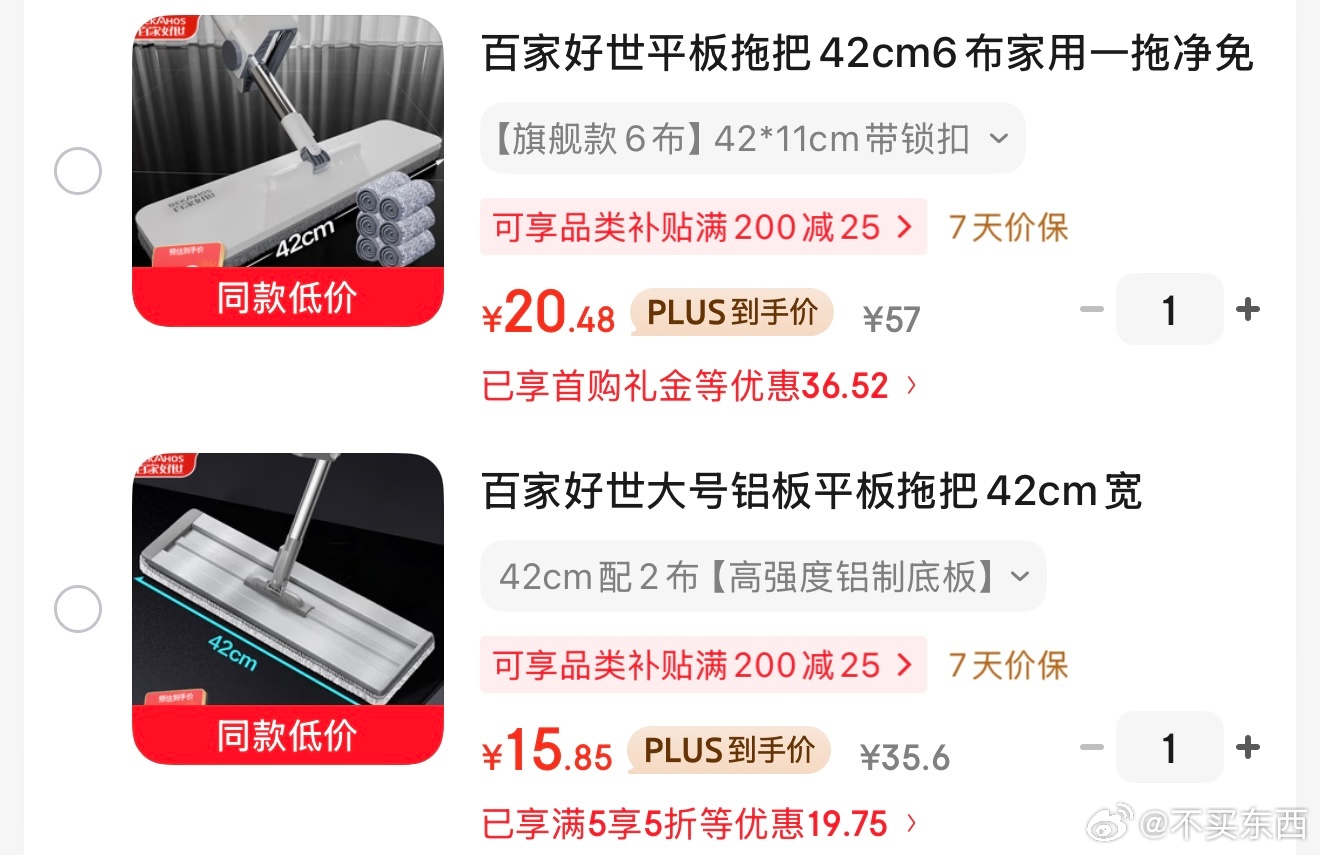Edit the quantity field of 铝板 mop

[x=1169, y=748]
